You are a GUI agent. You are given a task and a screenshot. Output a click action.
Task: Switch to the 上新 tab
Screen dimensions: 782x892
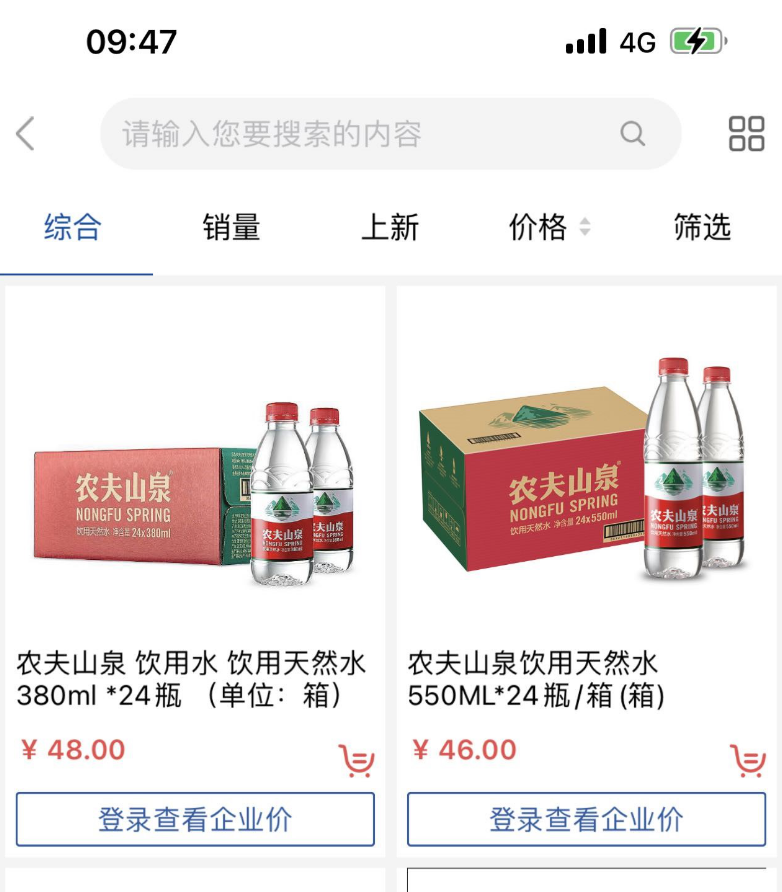coord(390,228)
